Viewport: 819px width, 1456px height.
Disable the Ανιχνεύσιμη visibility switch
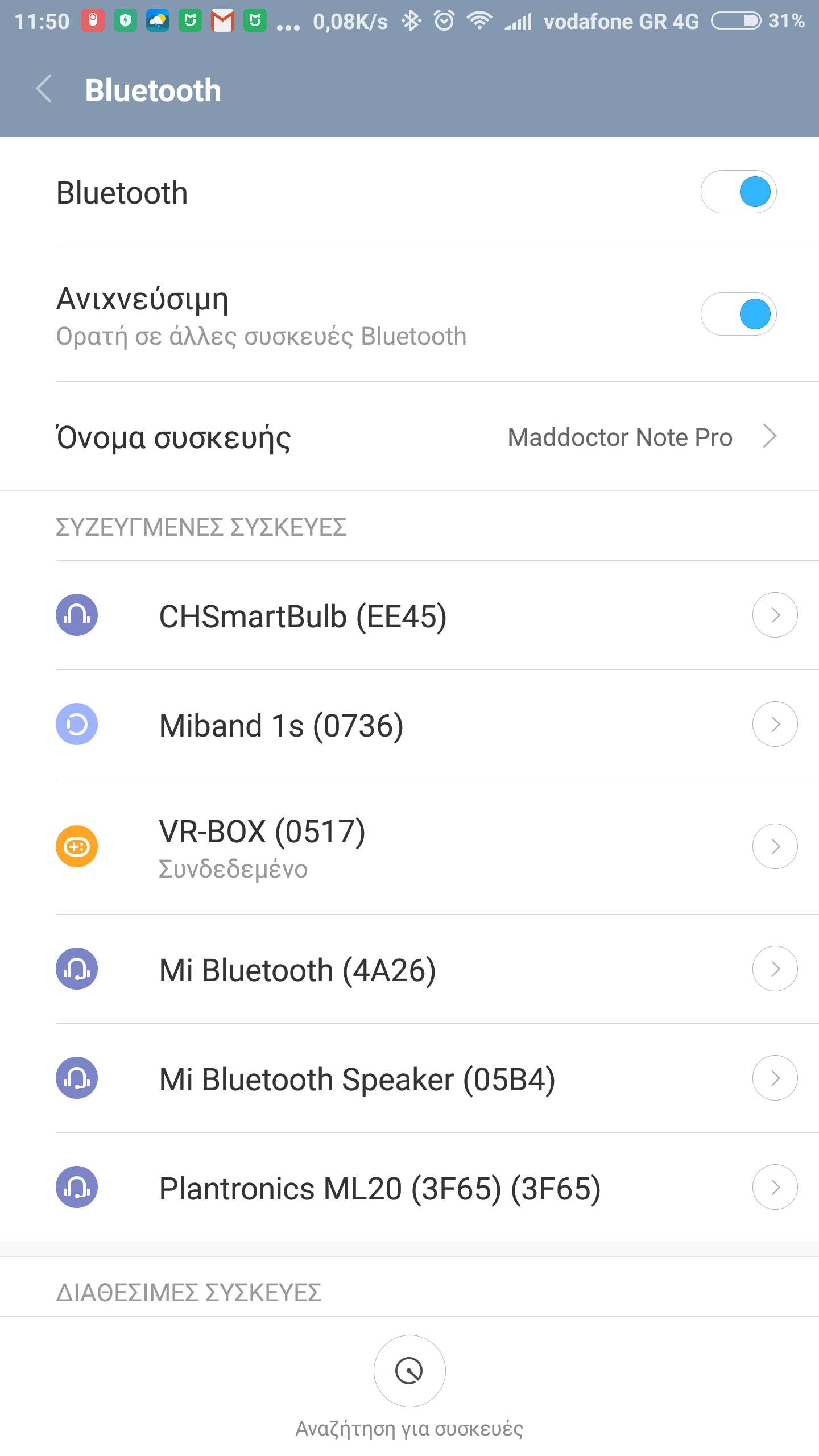738,314
